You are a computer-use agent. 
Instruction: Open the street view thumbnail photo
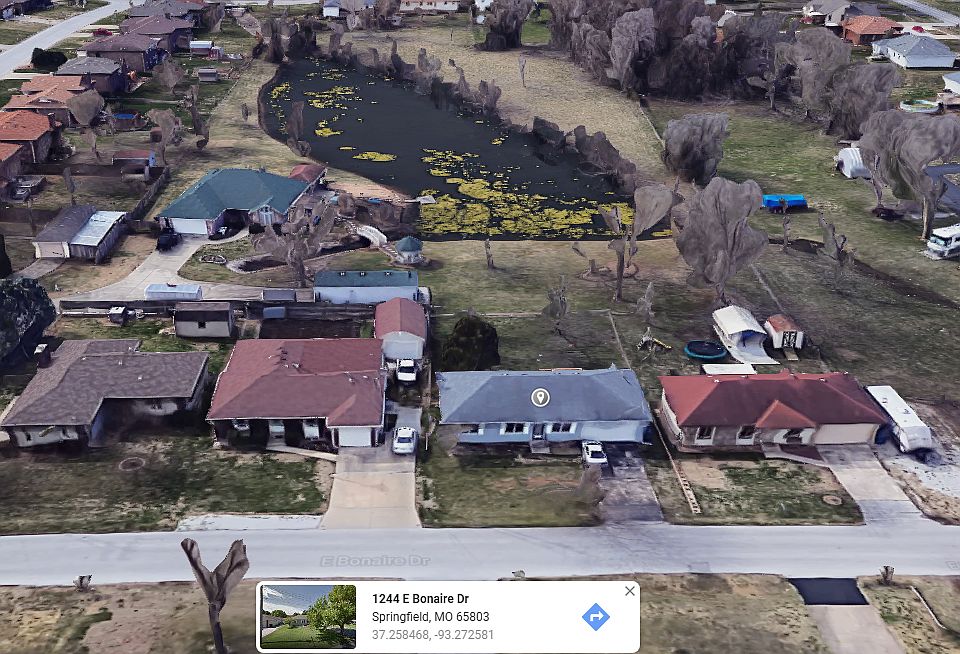308,617
